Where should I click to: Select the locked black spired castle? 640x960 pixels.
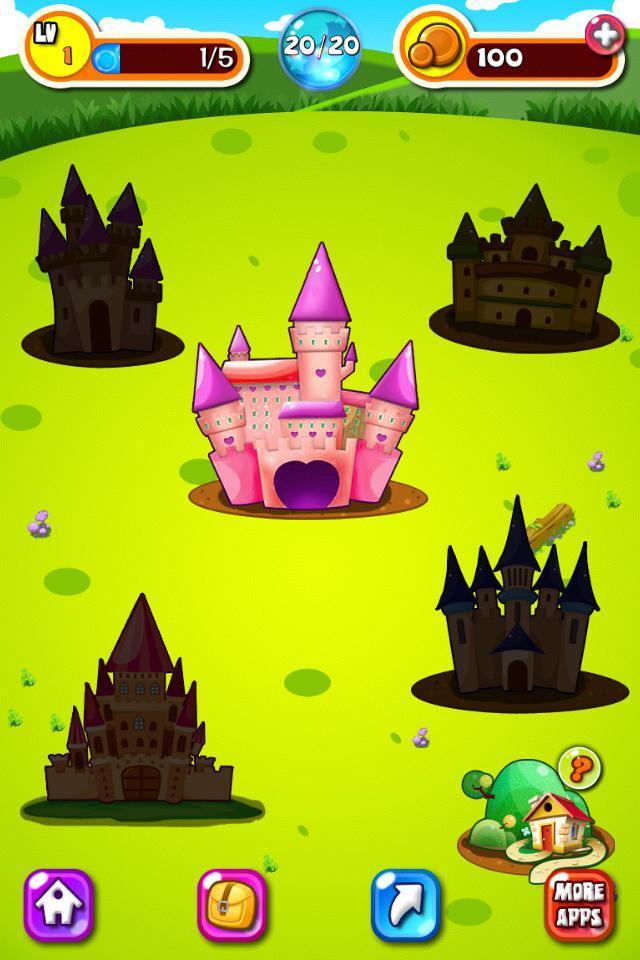click(x=520, y=610)
